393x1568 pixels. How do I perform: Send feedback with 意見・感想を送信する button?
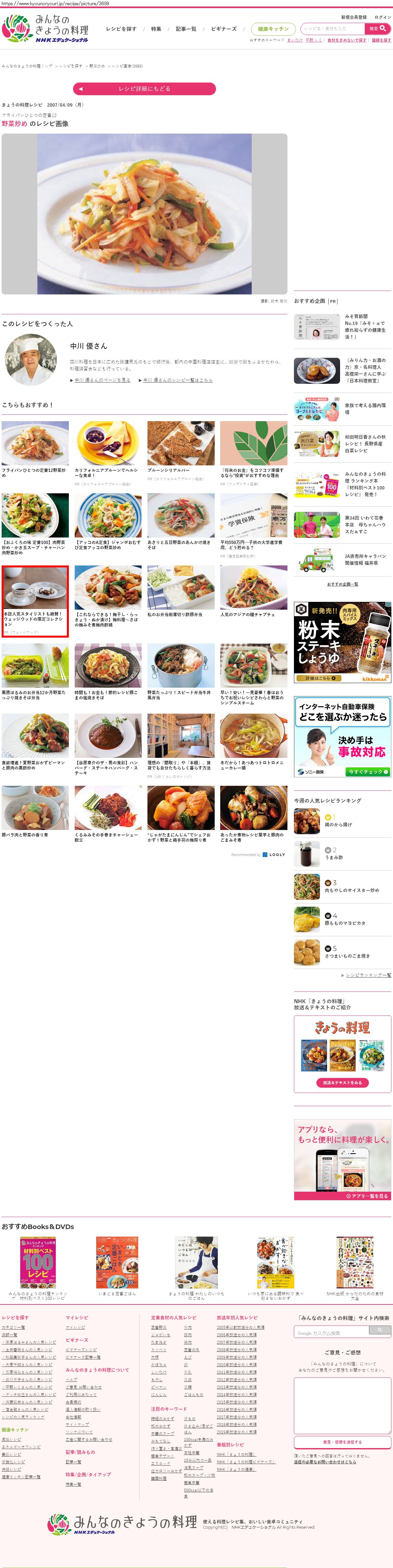coord(343,1442)
